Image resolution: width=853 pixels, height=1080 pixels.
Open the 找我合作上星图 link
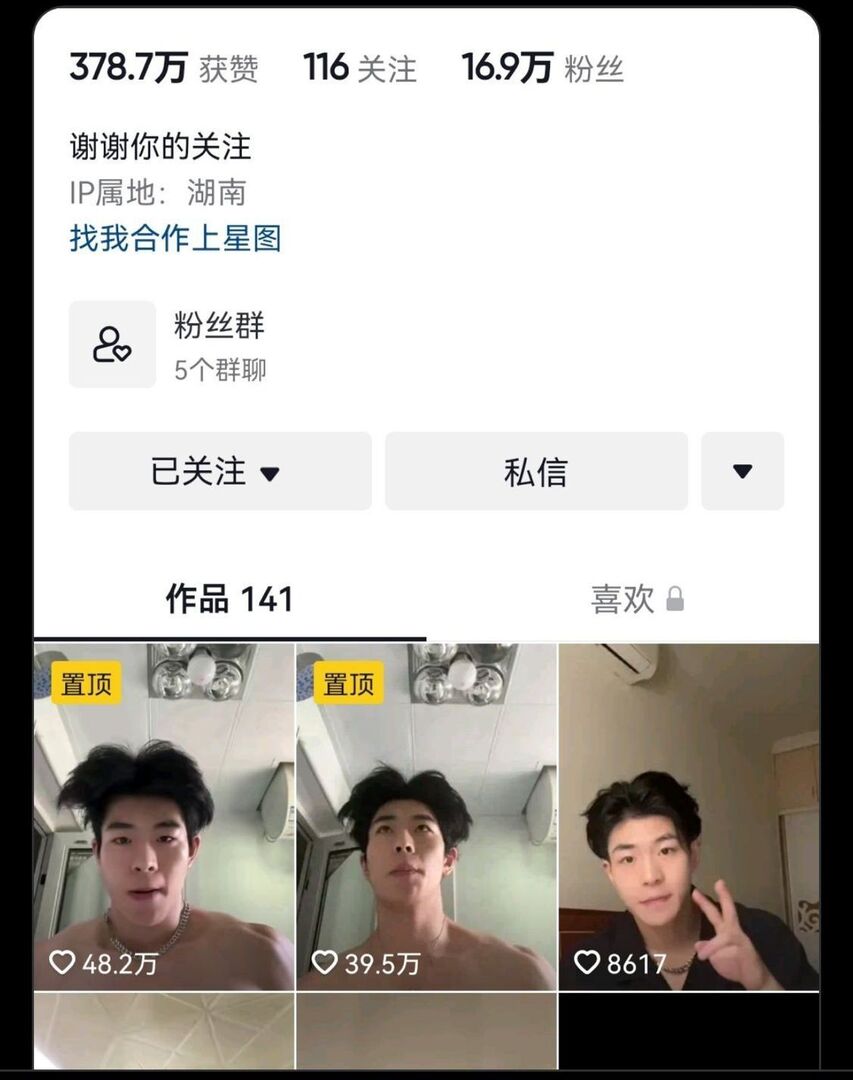pos(175,238)
